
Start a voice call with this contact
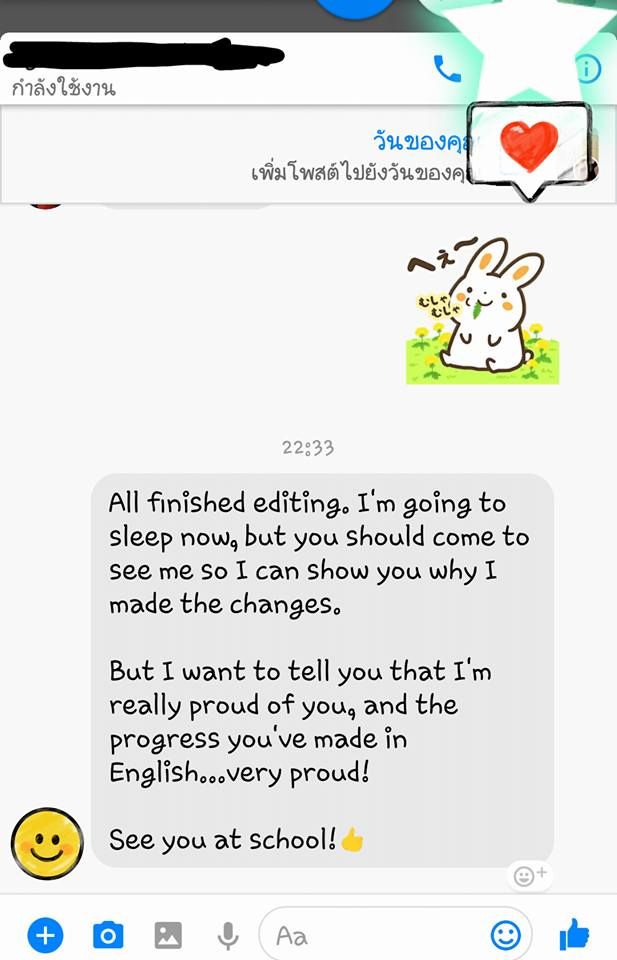click(447, 68)
